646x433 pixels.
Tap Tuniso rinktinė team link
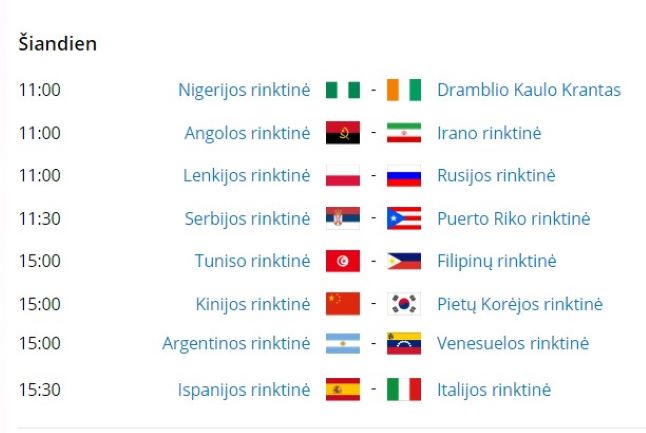pos(252,261)
